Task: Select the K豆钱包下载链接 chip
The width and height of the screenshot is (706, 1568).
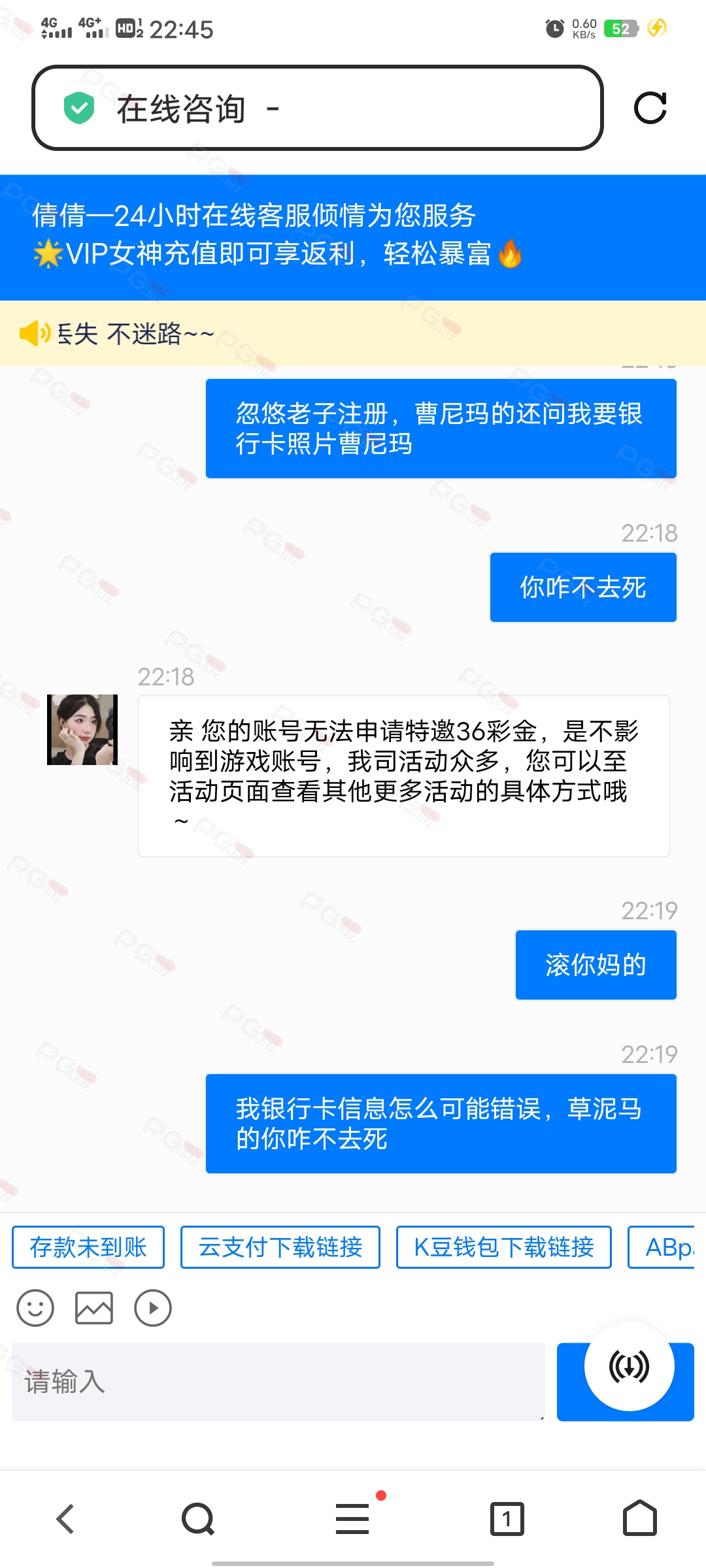Action: pos(503,1247)
